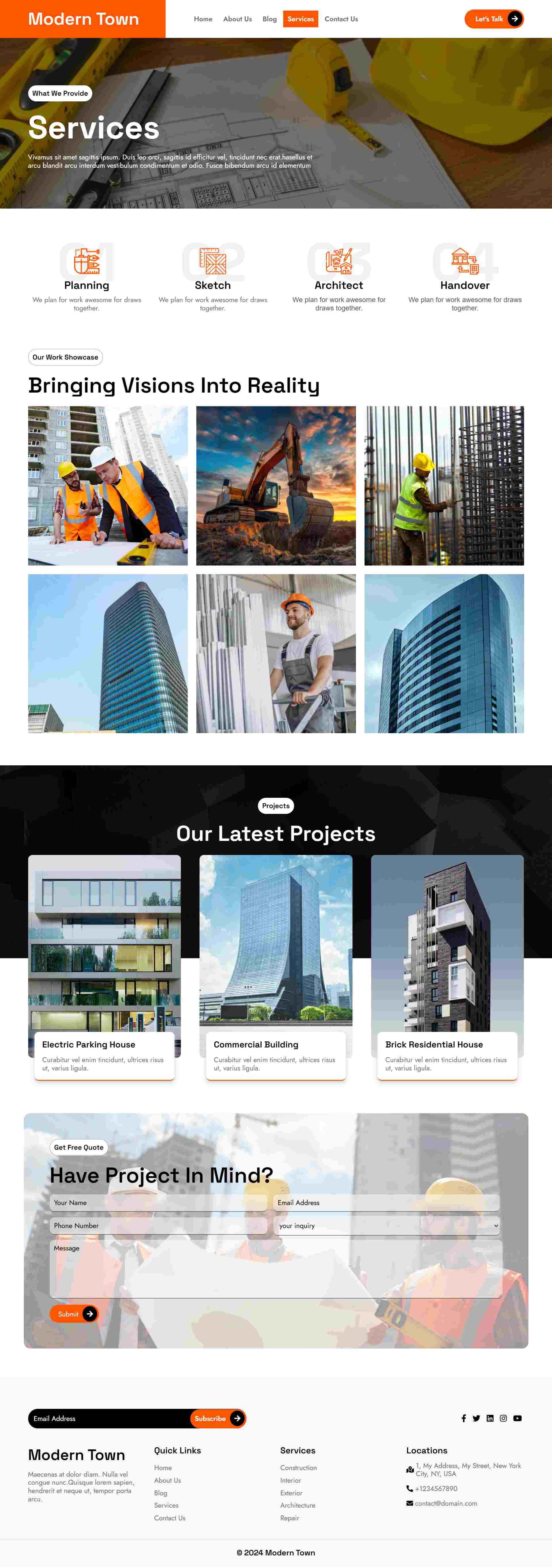
Task: Tap the Message text area
Action: (x=275, y=1269)
